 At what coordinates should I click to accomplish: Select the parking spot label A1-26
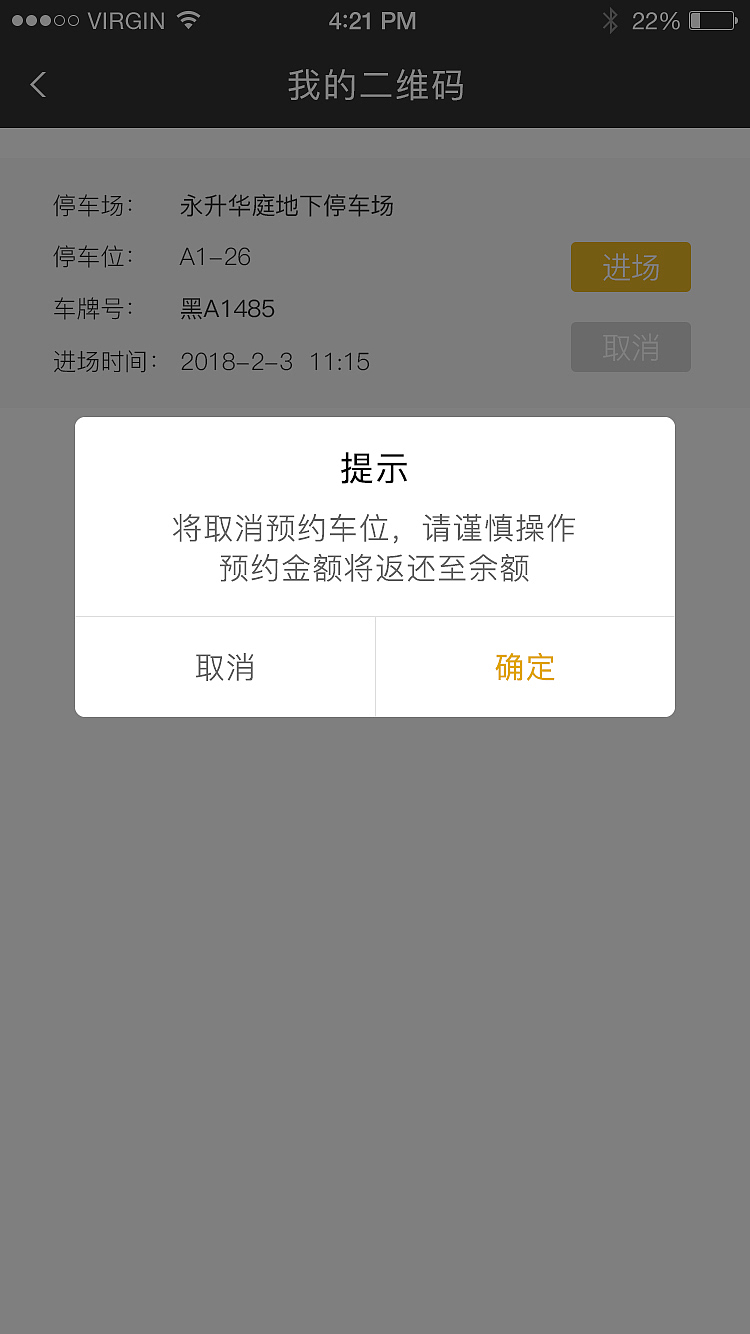tap(215, 257)
